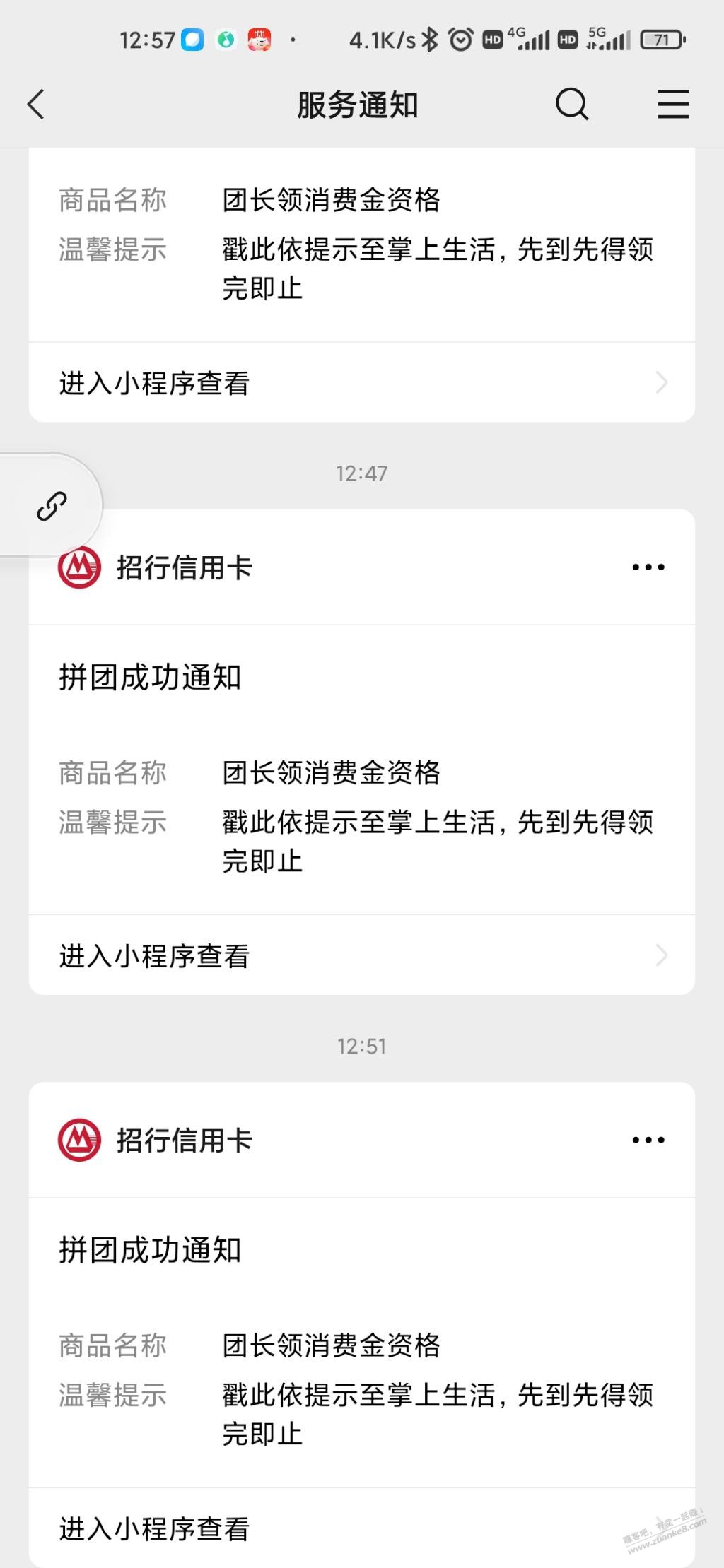
Task: Tap the floating link icon button
Action: (x=51, y=506)
